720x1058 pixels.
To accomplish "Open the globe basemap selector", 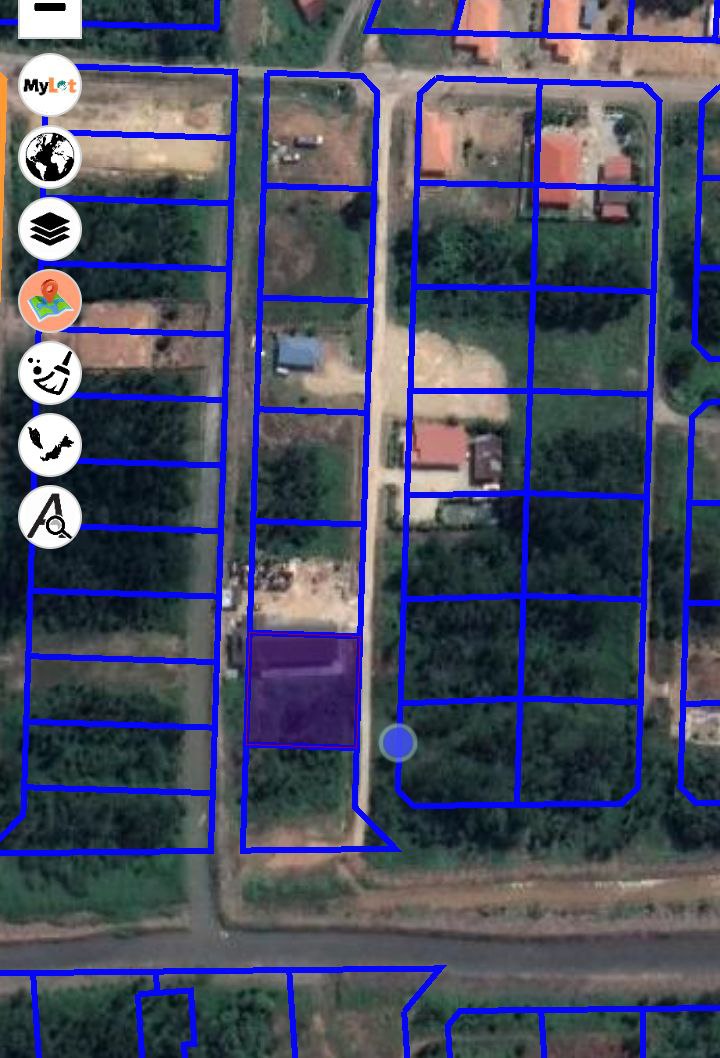I will click(50, 158).
